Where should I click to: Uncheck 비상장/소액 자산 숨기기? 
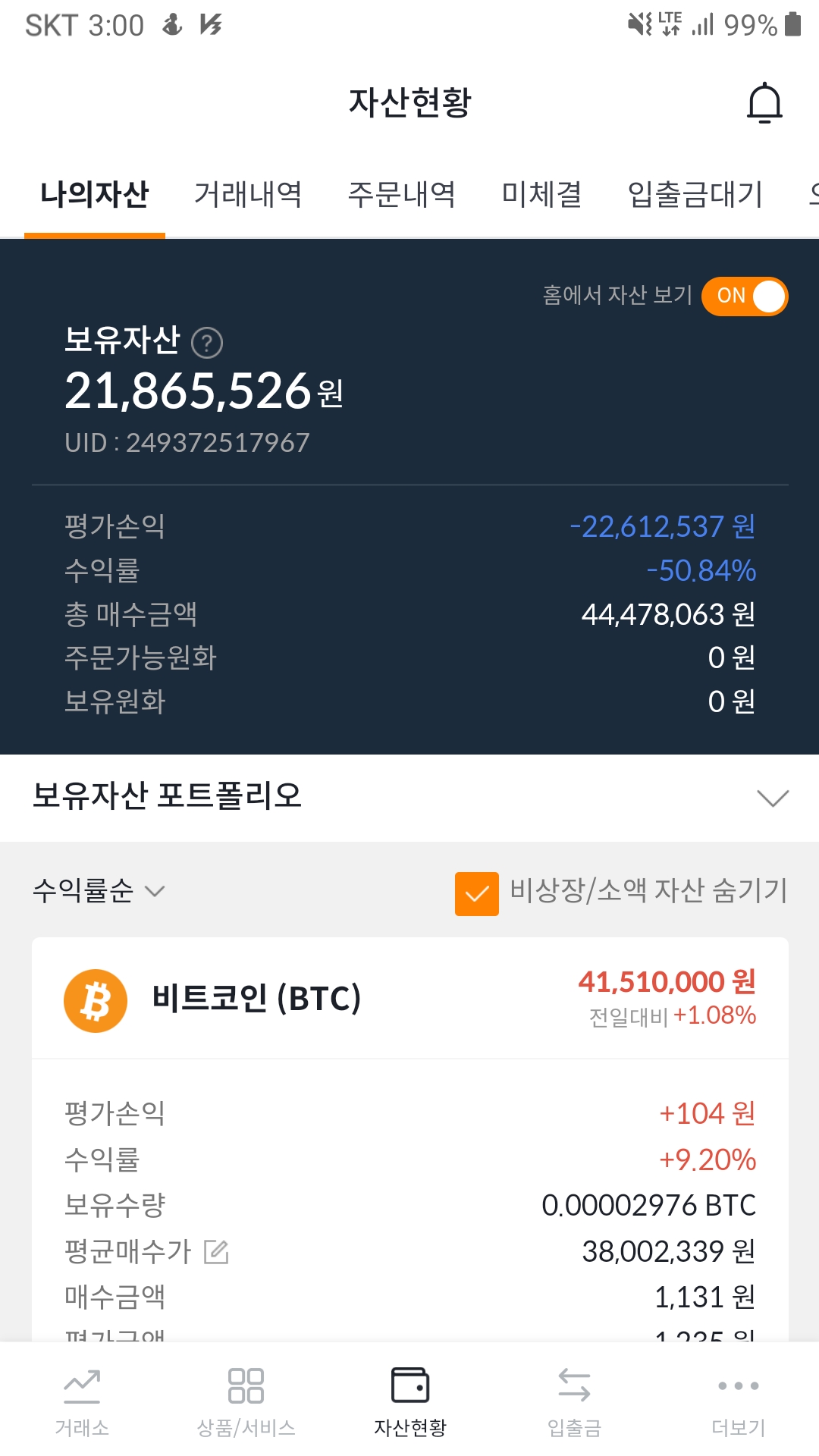click(477, 893)
